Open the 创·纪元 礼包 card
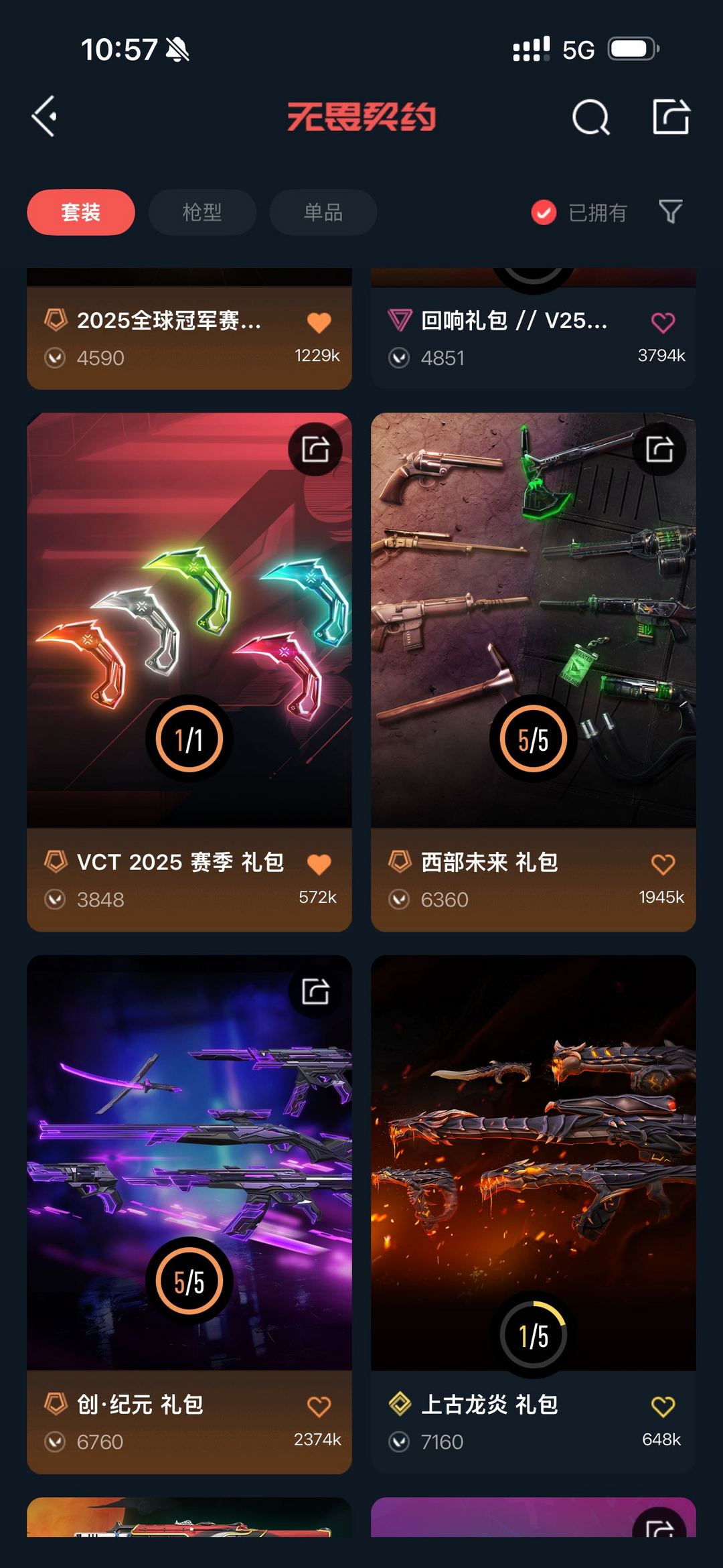This screenshot has width=723, height=1568. click(189, 1162)
